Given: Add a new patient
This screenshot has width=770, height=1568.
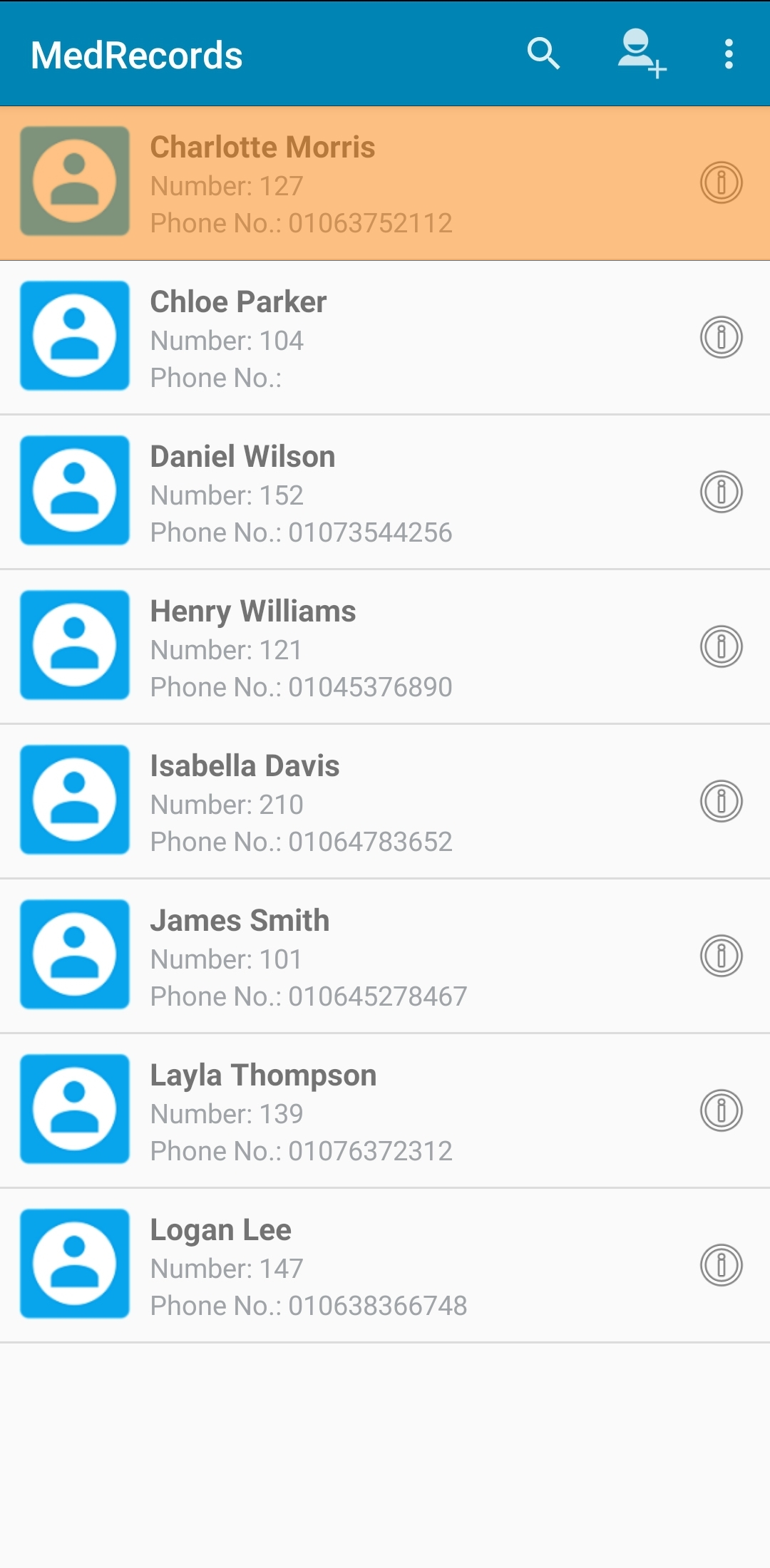Looking at the screenshot, I should pos(642,54).
